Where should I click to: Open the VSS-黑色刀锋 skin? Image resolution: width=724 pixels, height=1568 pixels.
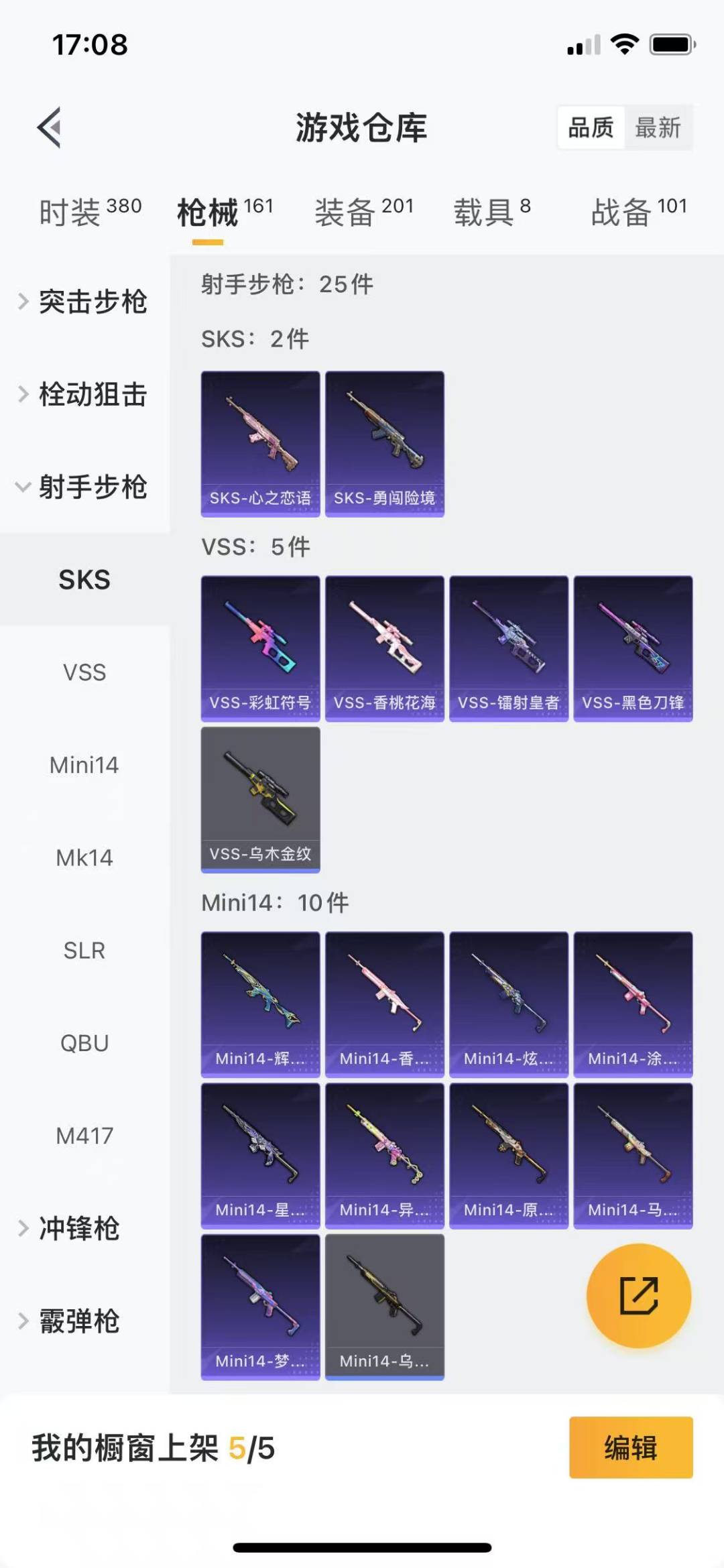[x=633, y=648]
